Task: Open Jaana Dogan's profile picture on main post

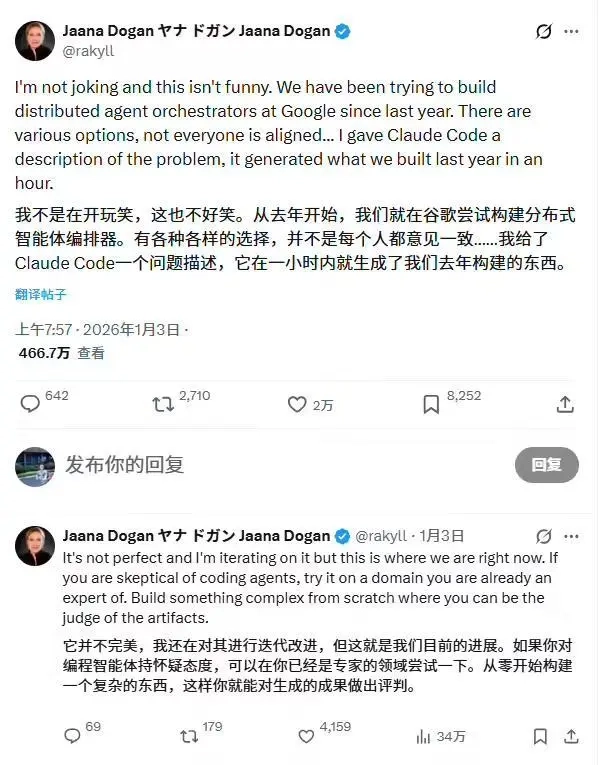Action: coord(35,40)
